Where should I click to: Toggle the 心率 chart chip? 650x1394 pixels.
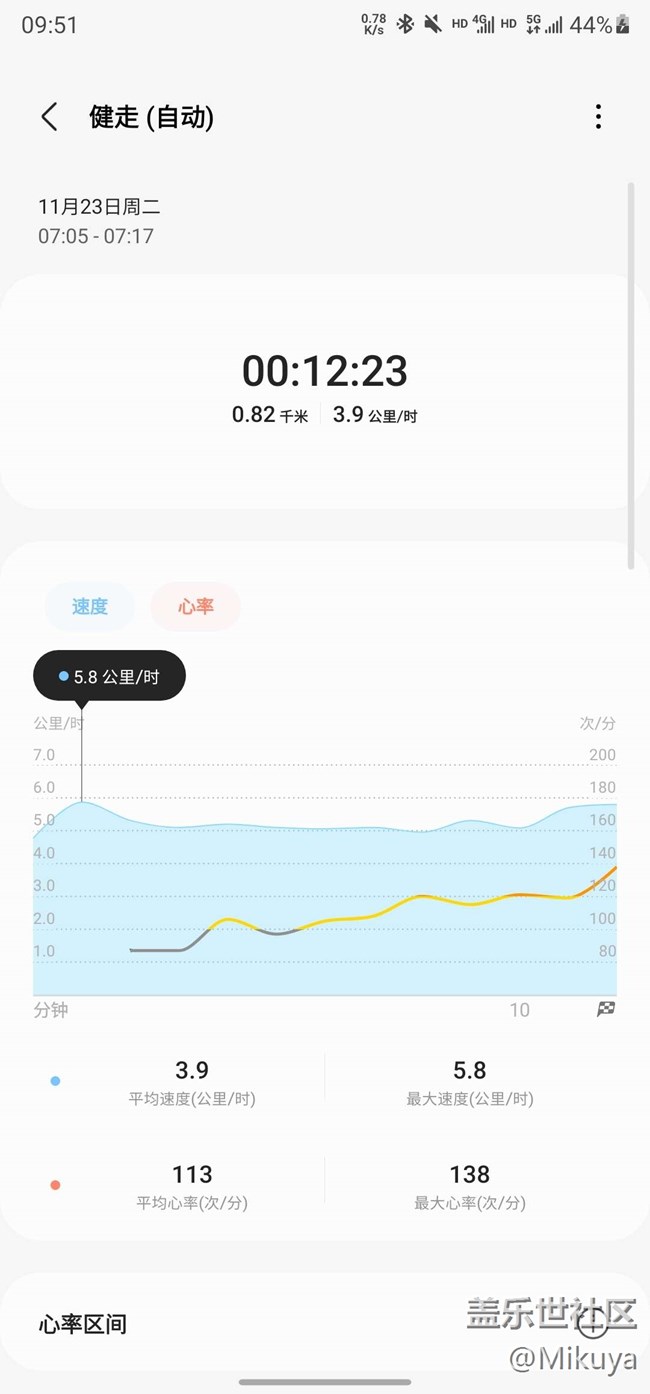click(196, 606)
